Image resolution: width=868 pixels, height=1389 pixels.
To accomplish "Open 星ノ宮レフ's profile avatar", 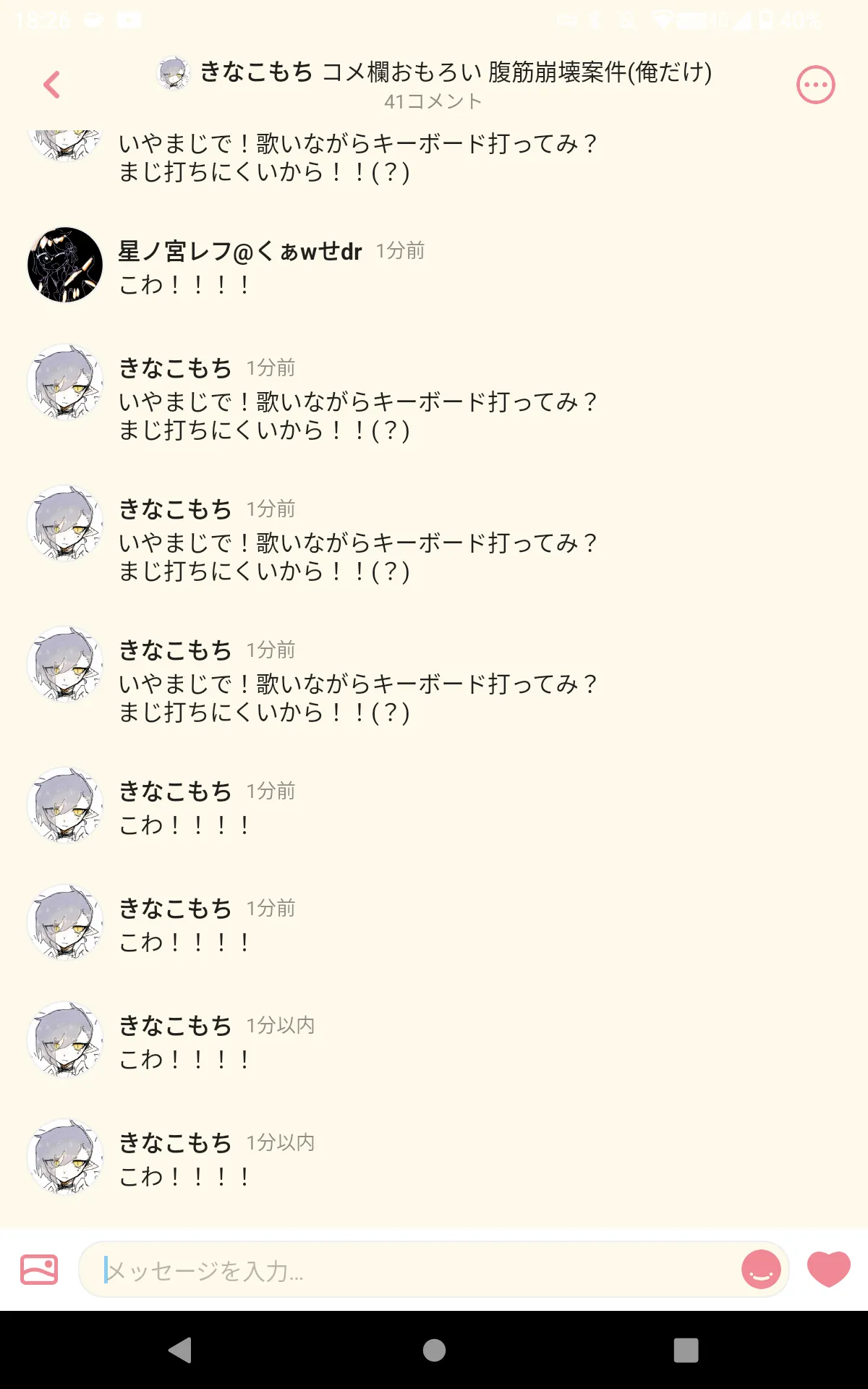I will tap(65, 265).
